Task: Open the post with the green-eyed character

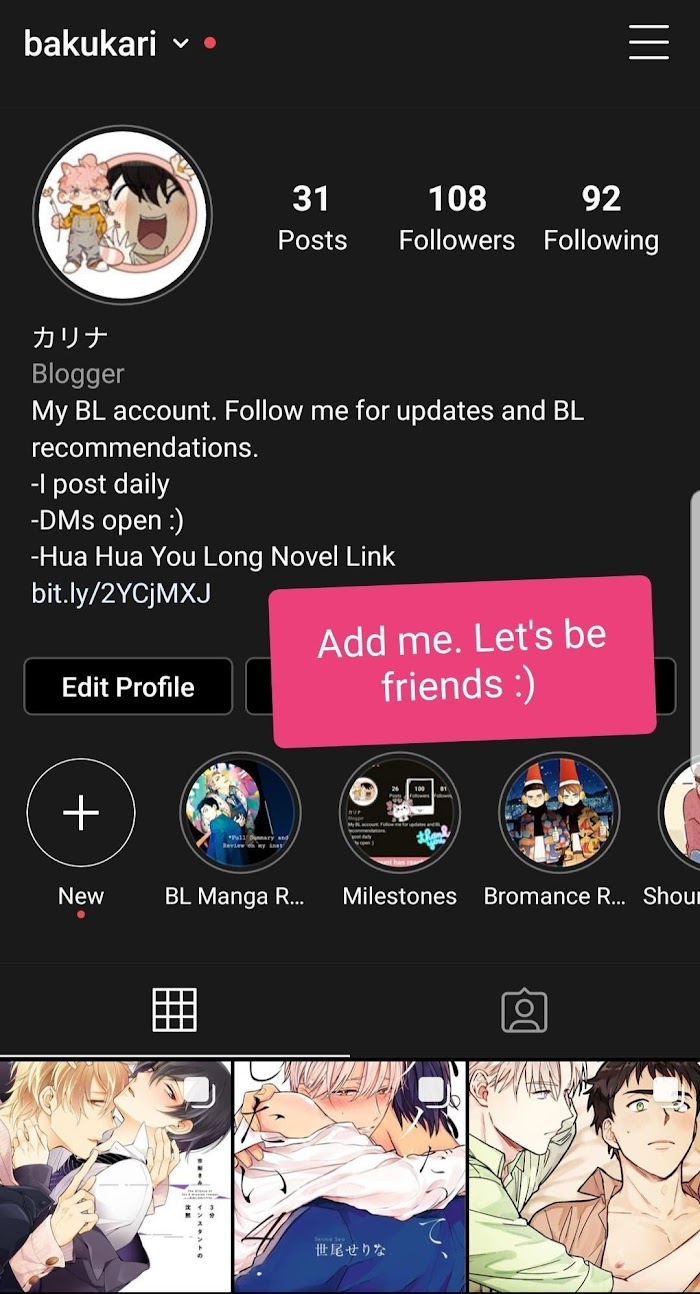Action: tap(585, 1177)
